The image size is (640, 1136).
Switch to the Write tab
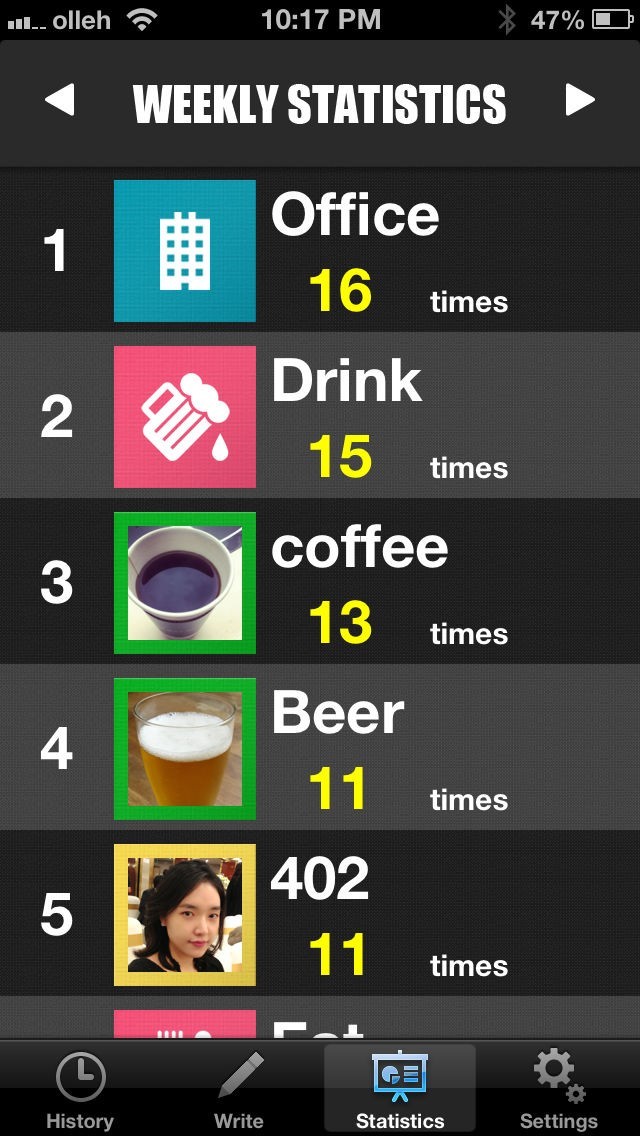pyautogui.click(x=240, y=1089)
